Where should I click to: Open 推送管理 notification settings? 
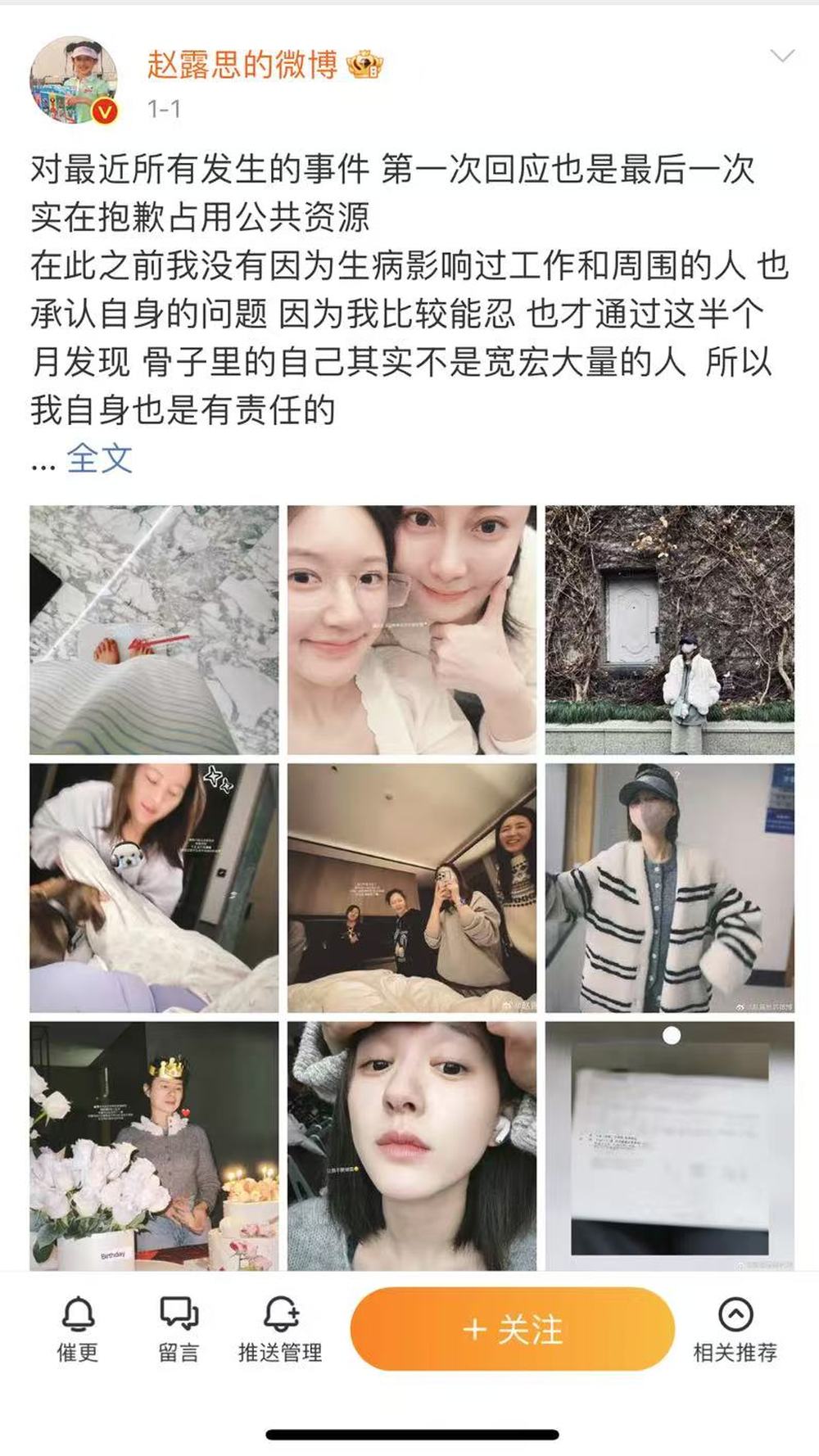pyautogui.click(x=280, y=1330)
